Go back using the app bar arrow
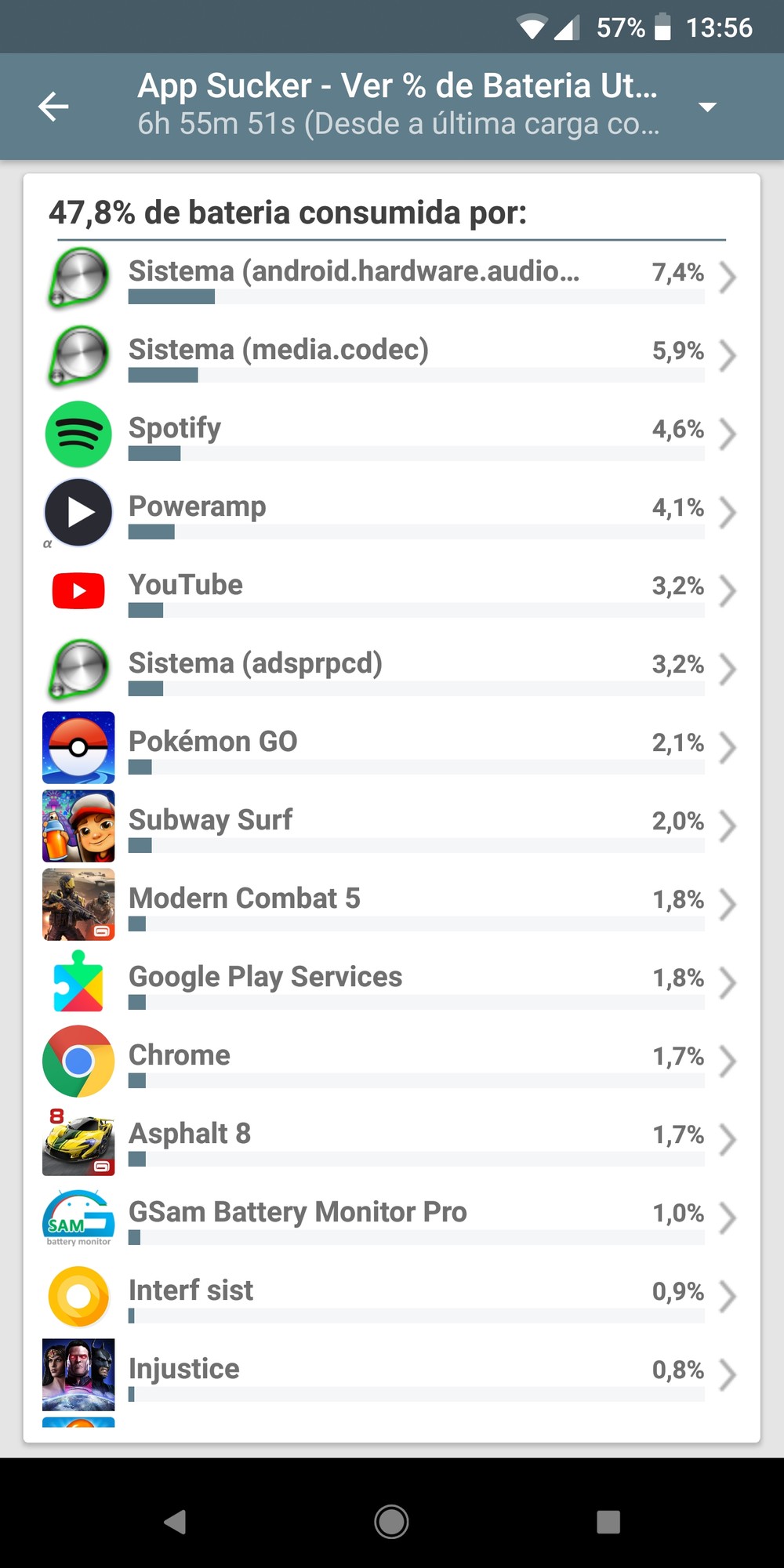 (53, 107)
